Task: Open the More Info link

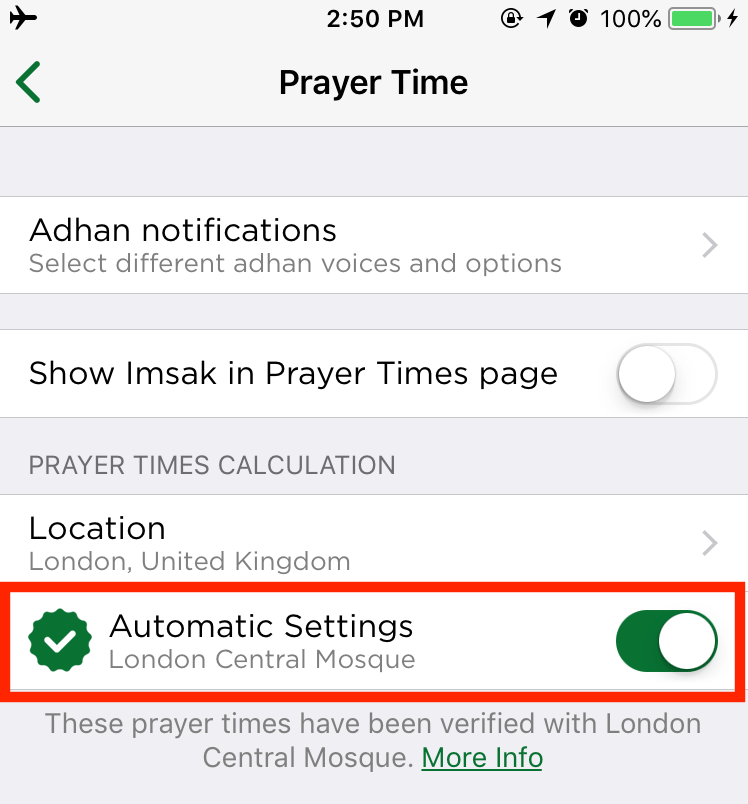Action: [x=482, y=757]
